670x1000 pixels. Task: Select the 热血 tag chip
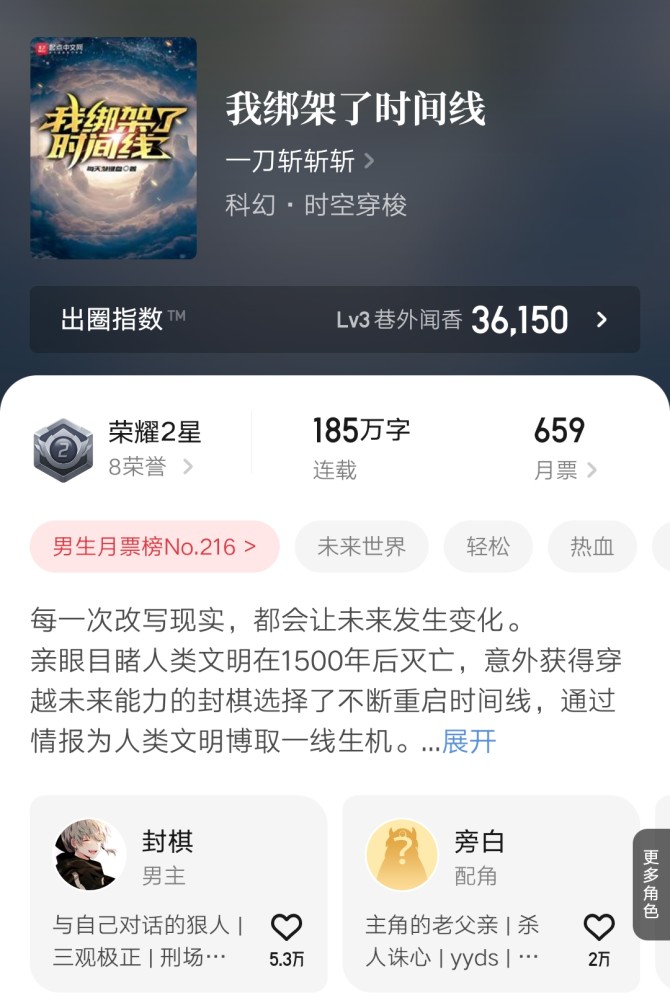(x=591, y=547)
